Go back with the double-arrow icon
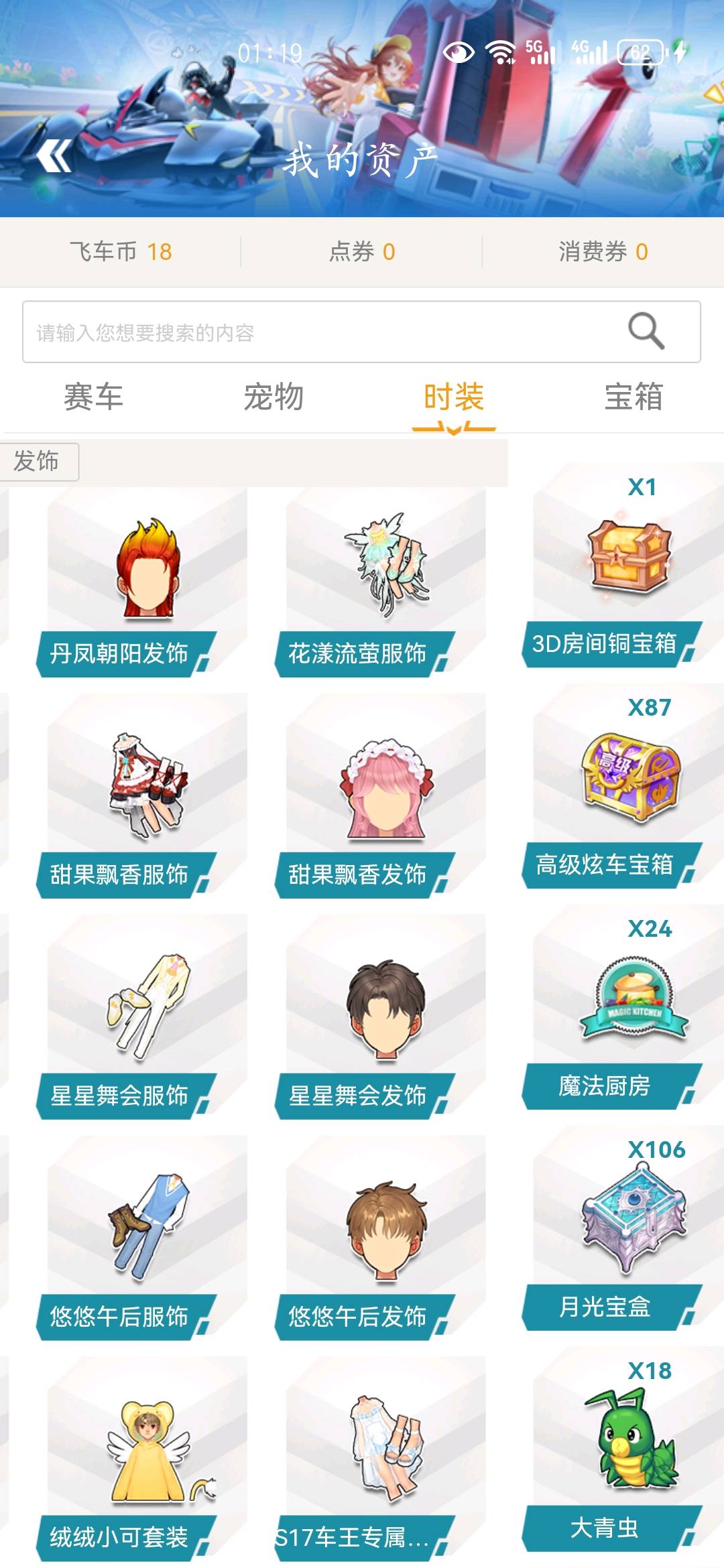724x1568 pixels. coord(54,155)
